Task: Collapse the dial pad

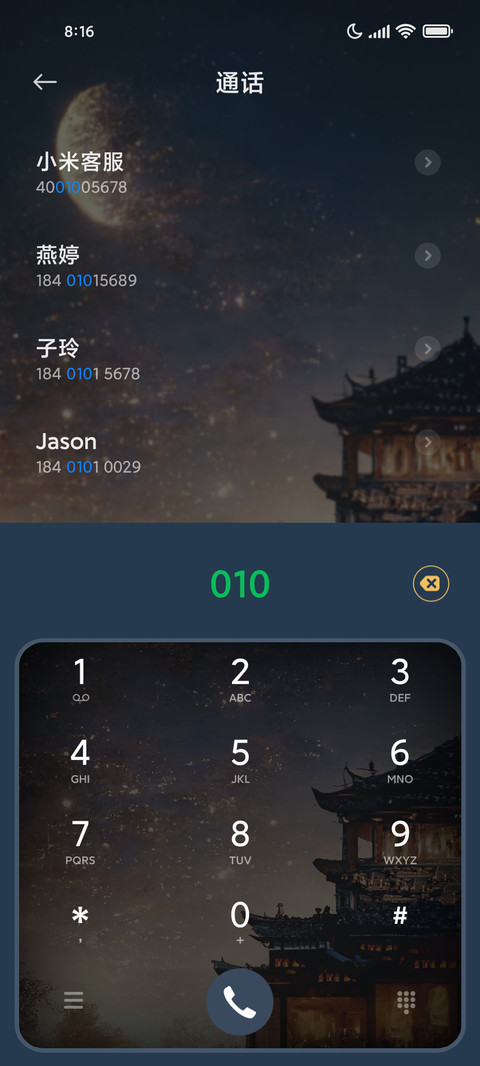Action: coord(406,1002)
